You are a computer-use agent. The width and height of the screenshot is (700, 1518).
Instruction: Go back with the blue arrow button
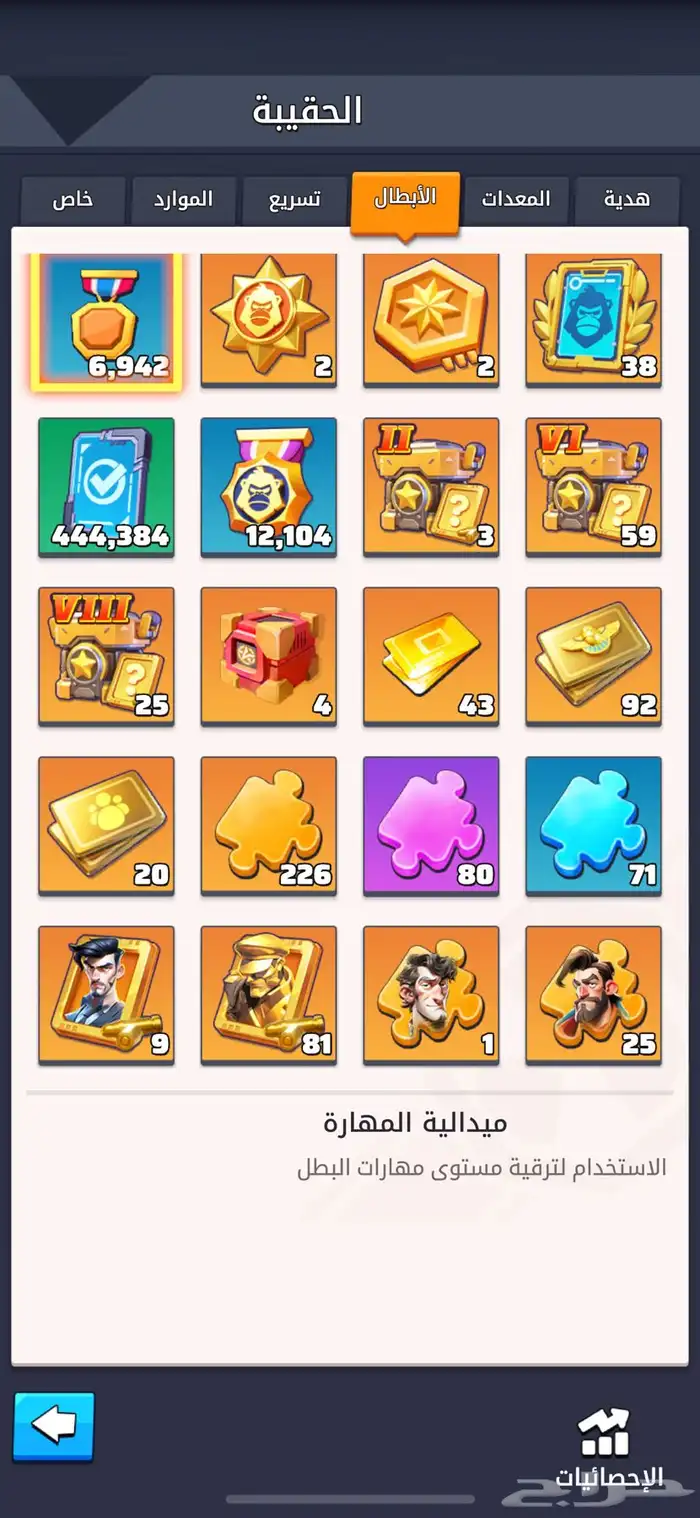point(54,1426)
